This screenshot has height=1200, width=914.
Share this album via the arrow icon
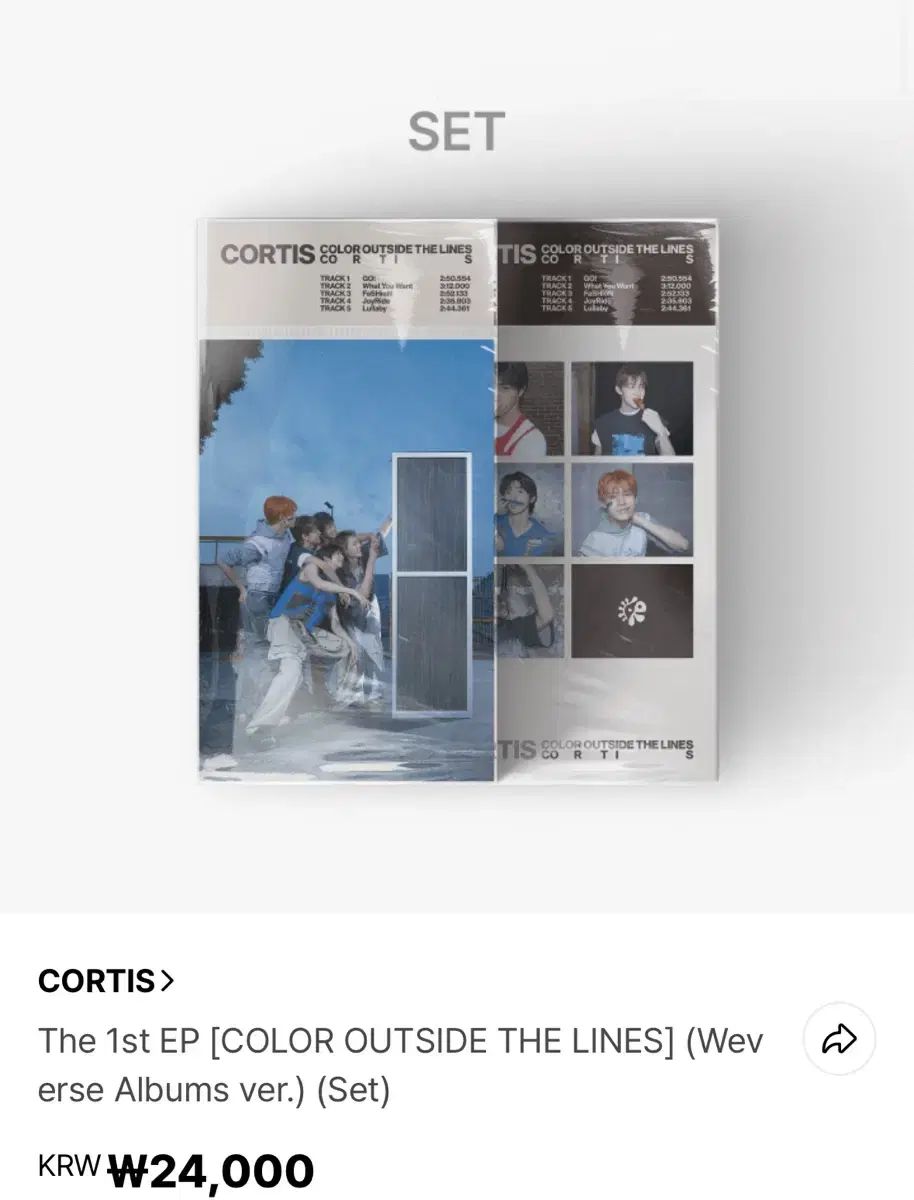click(x=839, y=1039)
